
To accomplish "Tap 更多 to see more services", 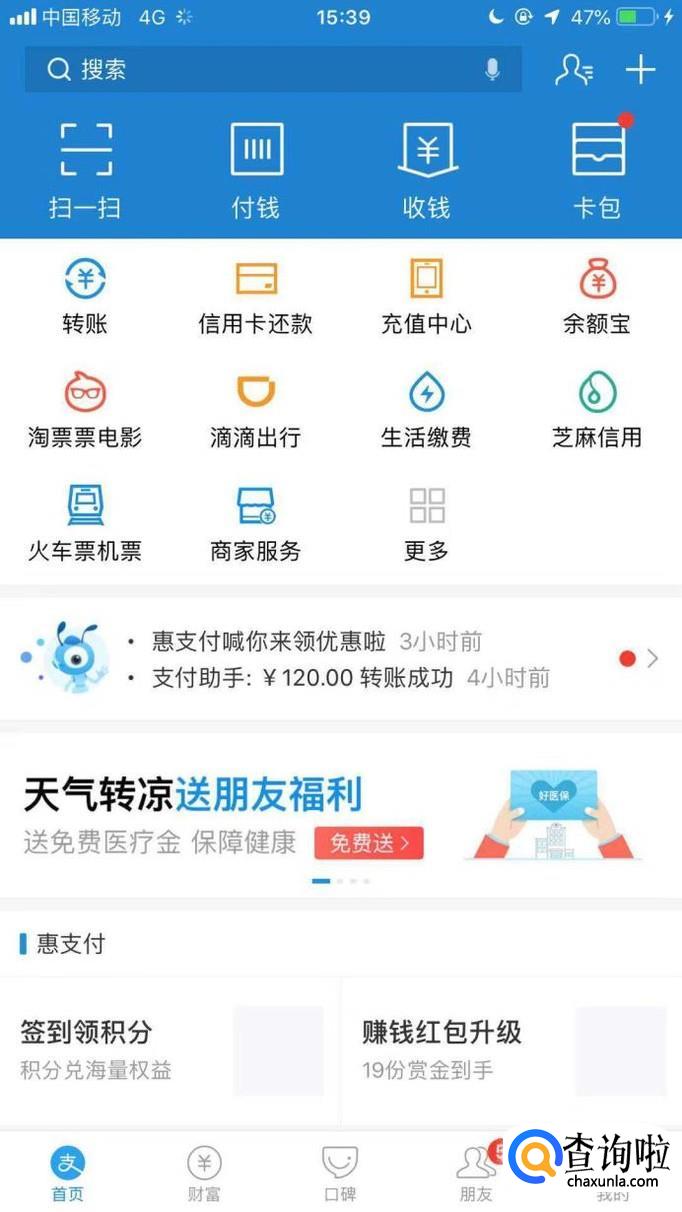I will tap(427, 523).
